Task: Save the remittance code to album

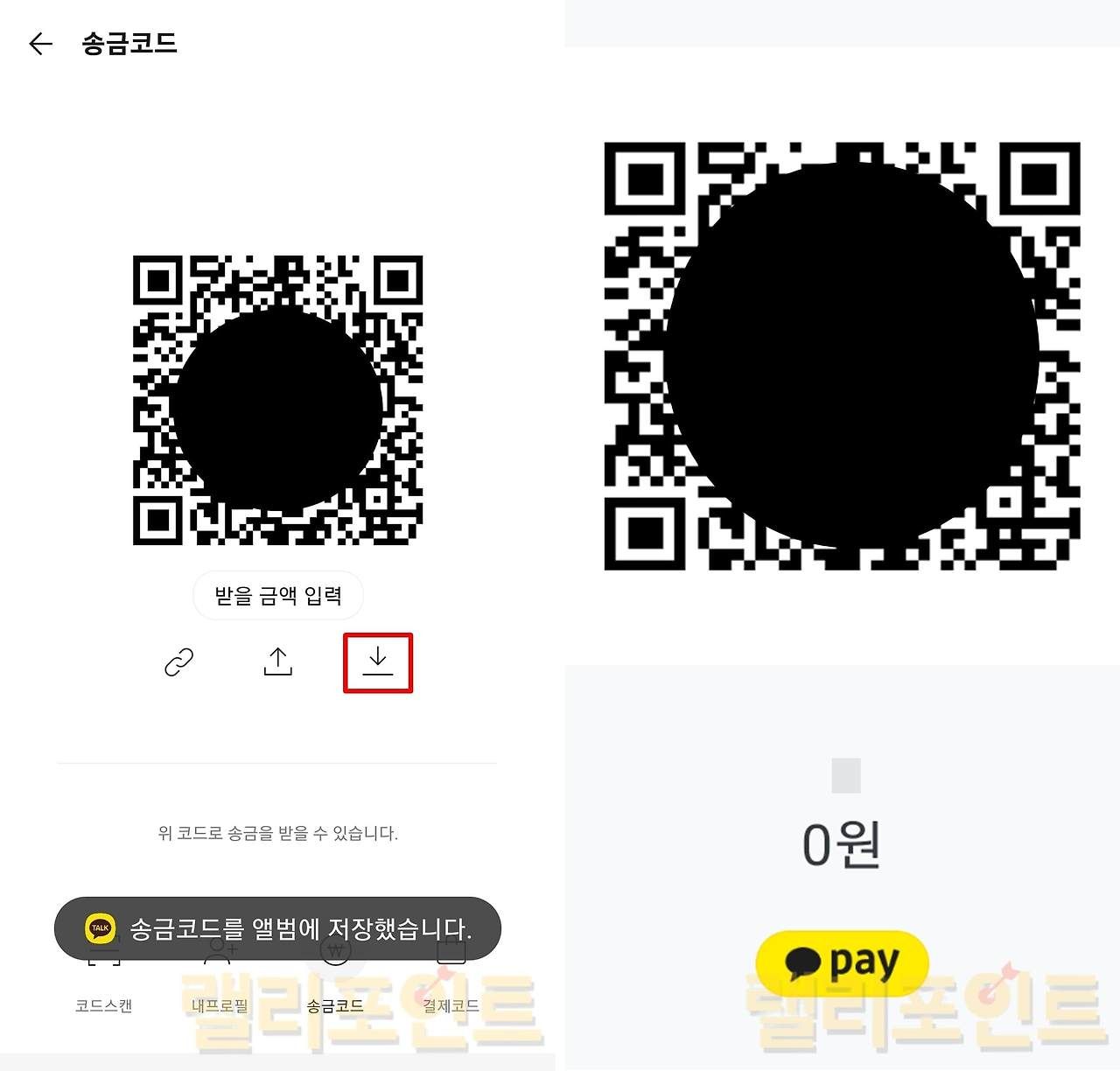Action: tap(378, 662)
